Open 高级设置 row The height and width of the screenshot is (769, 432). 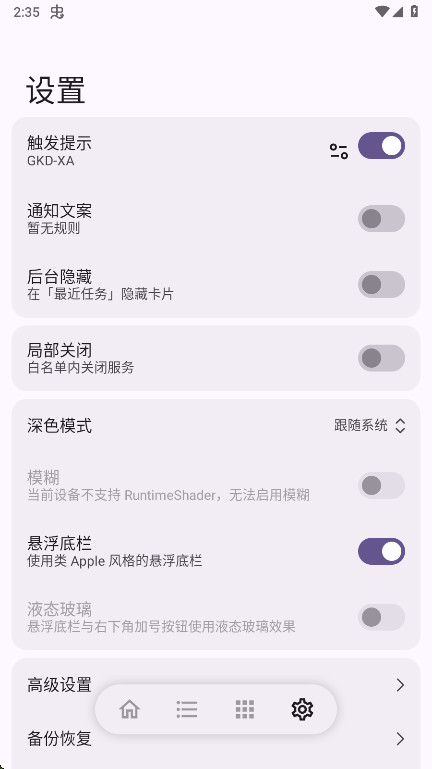[x=216, y=685]
